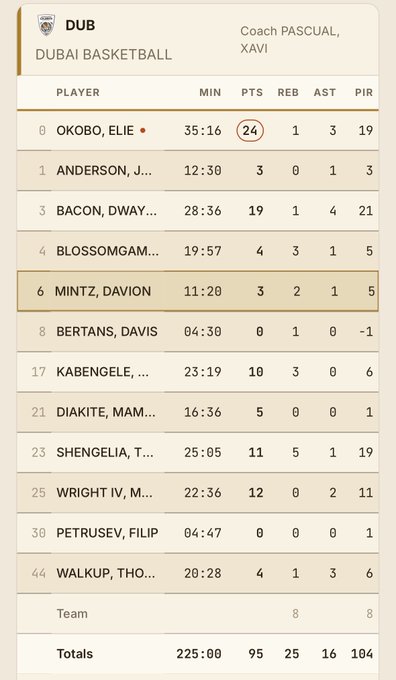Open the Anderson player row
This screenshot has width=396, height=680.
click(198, 170)
